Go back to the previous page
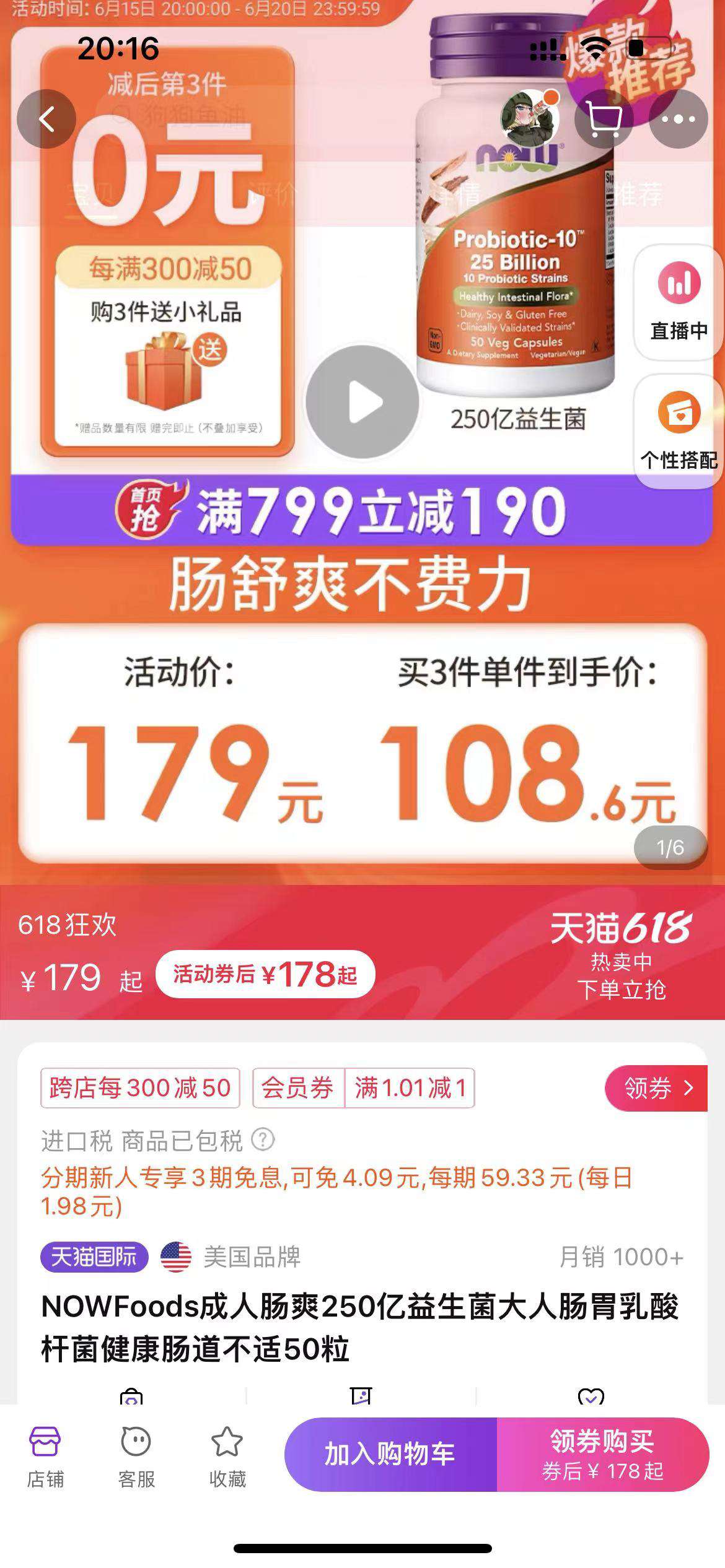The image size is (725, 1568). (x=46, y=119)
